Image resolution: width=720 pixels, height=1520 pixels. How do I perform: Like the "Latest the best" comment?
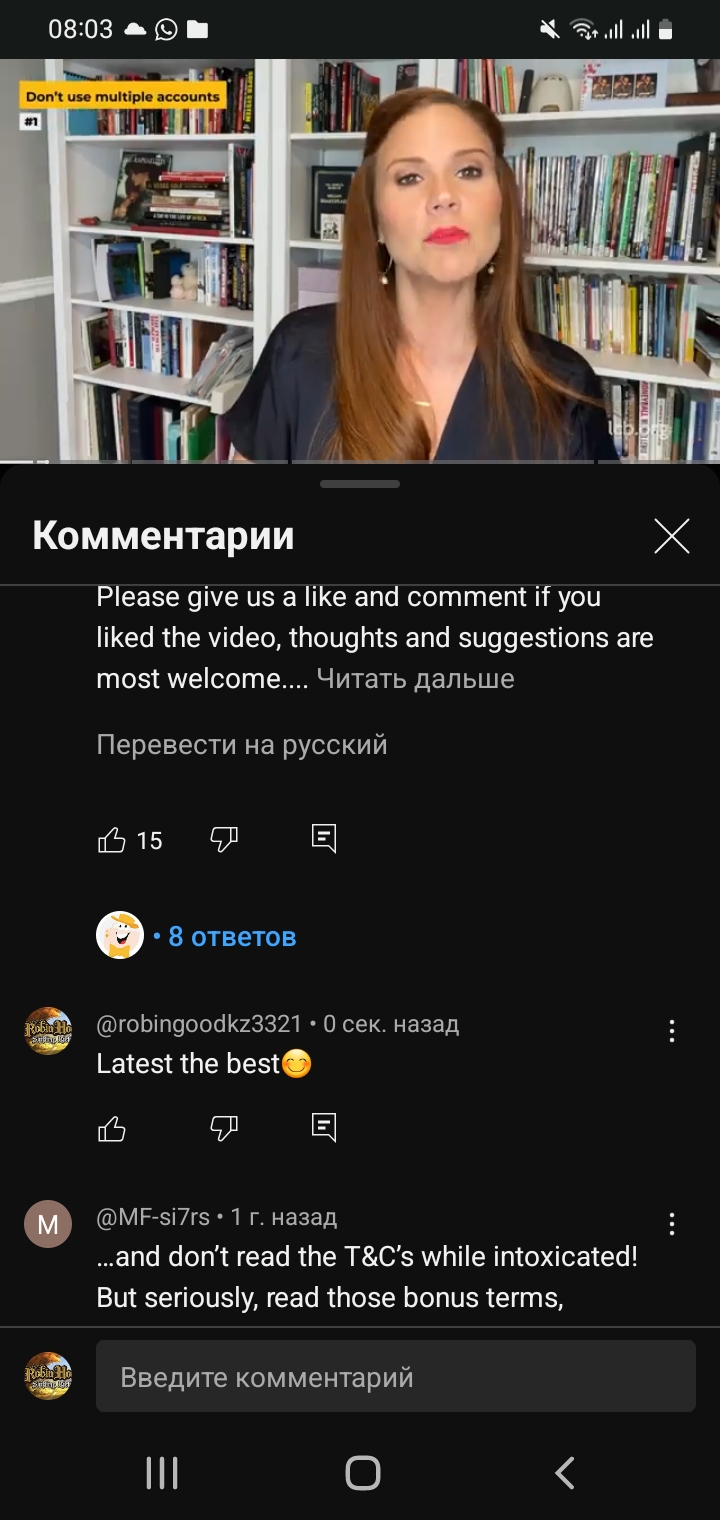click(x=112, y=1129)
